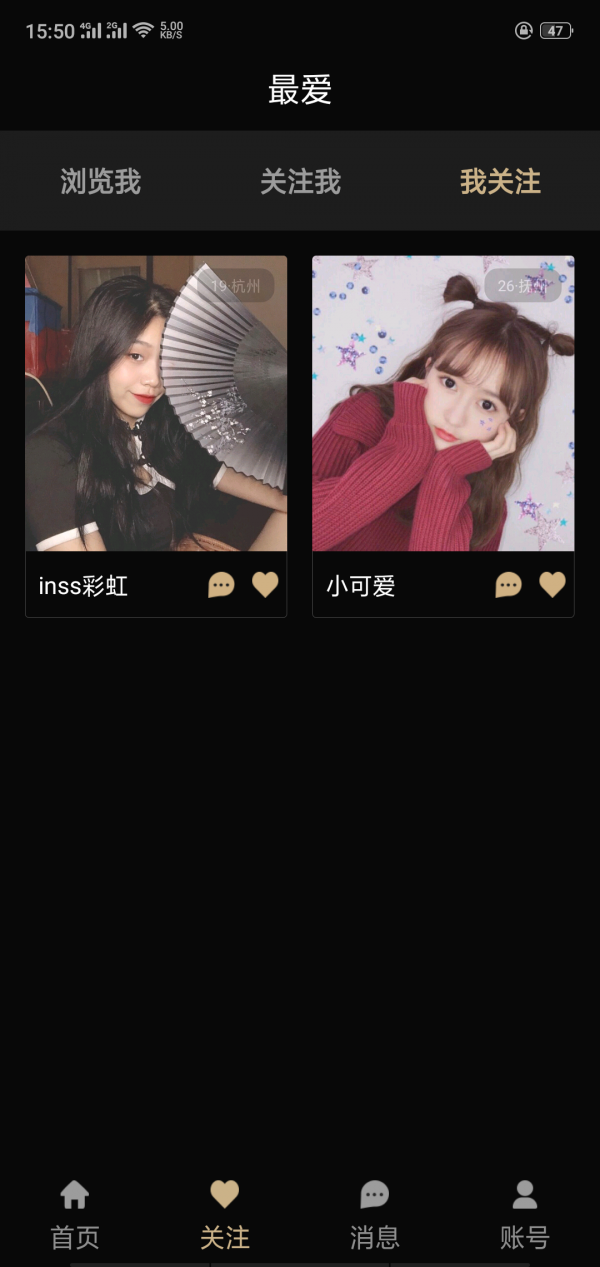Select the 我关注 tab
The image size is (600, 1267).
[x=500, y=181]
